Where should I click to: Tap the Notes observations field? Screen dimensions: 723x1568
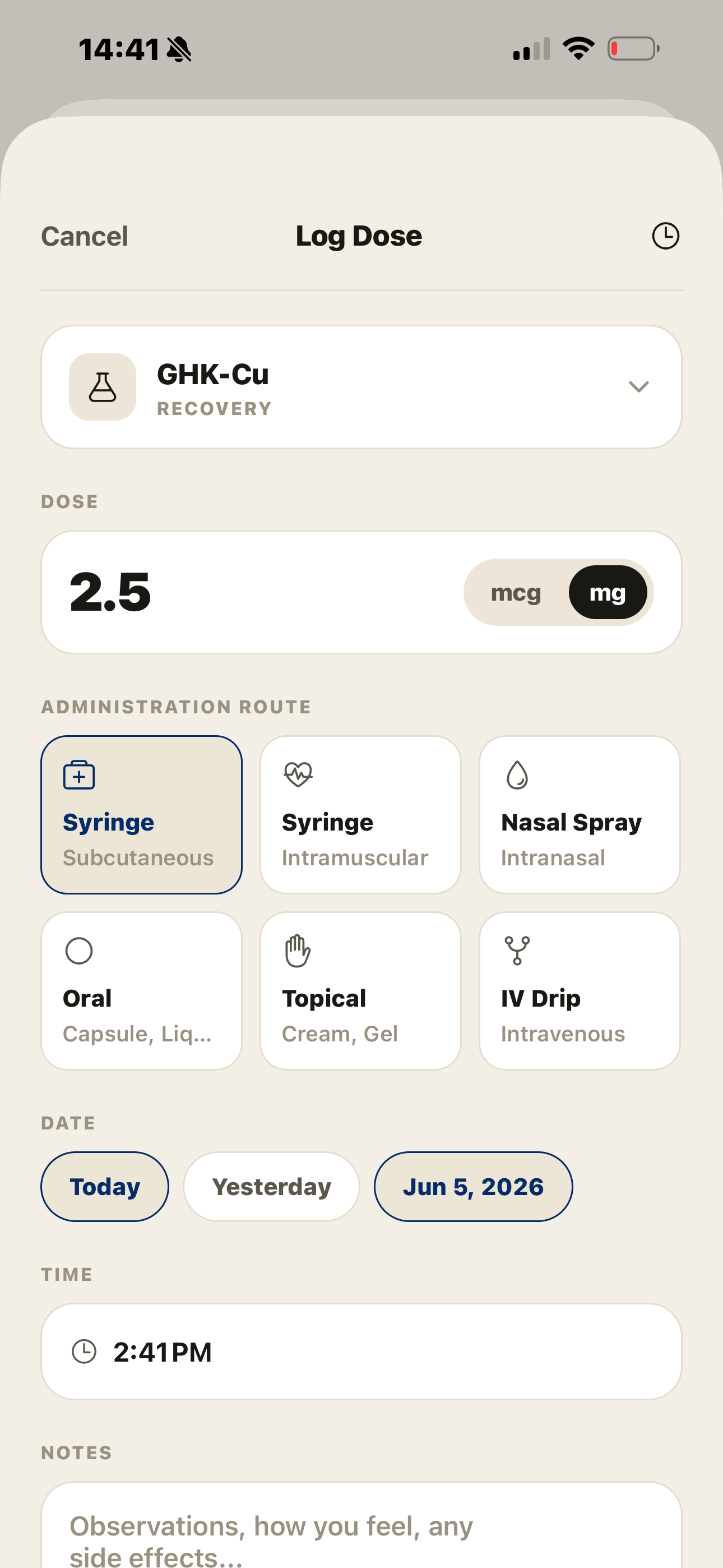(x=361, y=1525)
